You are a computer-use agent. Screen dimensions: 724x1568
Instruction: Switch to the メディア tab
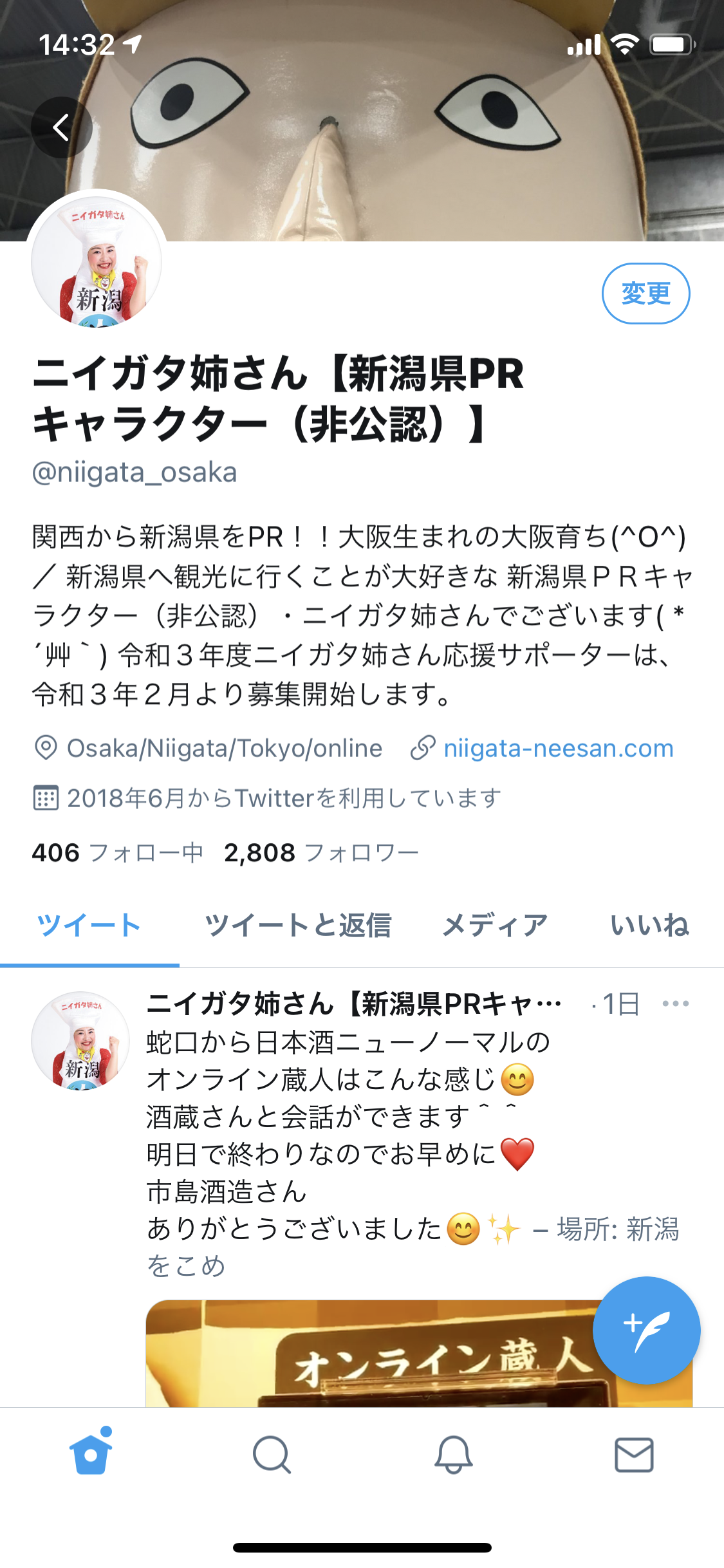pyautogui.click(x=495, y=926)
